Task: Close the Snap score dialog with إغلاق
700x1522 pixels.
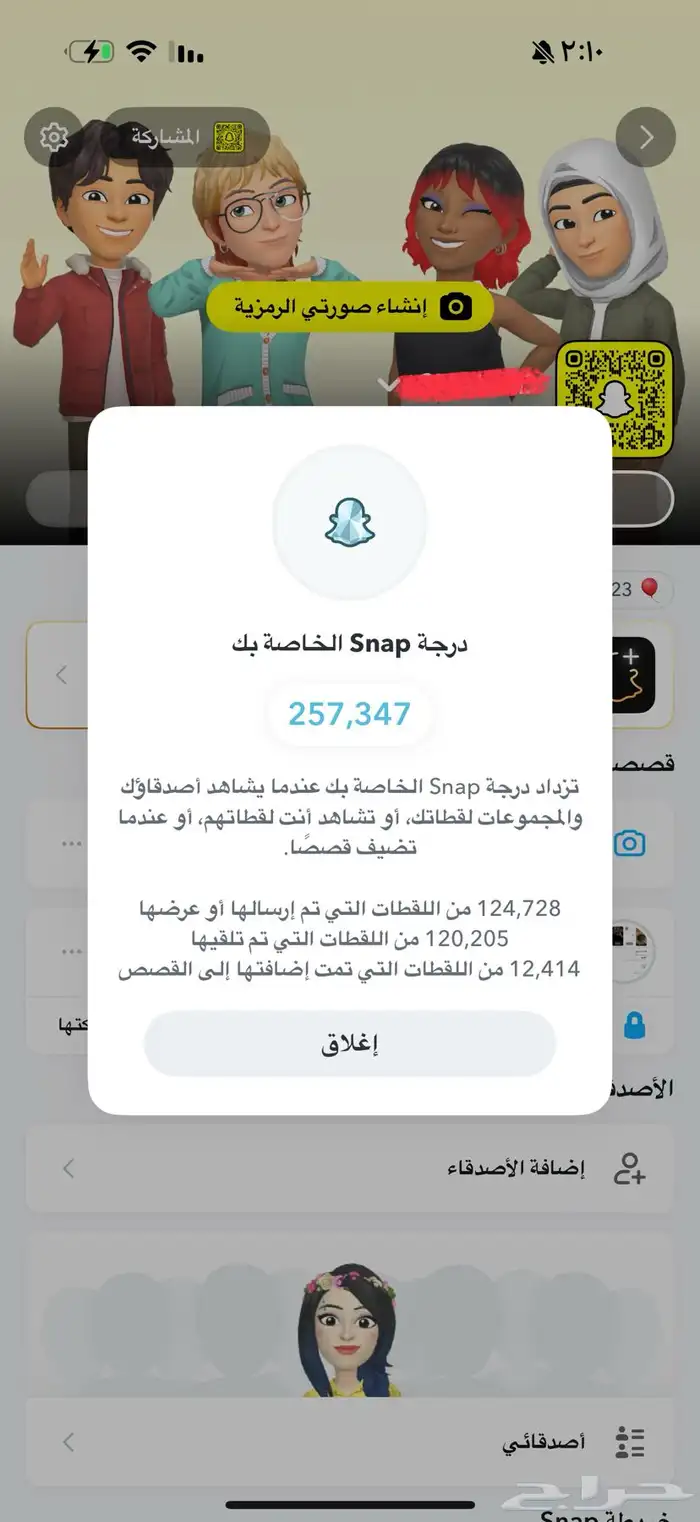Action: point(349,1043)
